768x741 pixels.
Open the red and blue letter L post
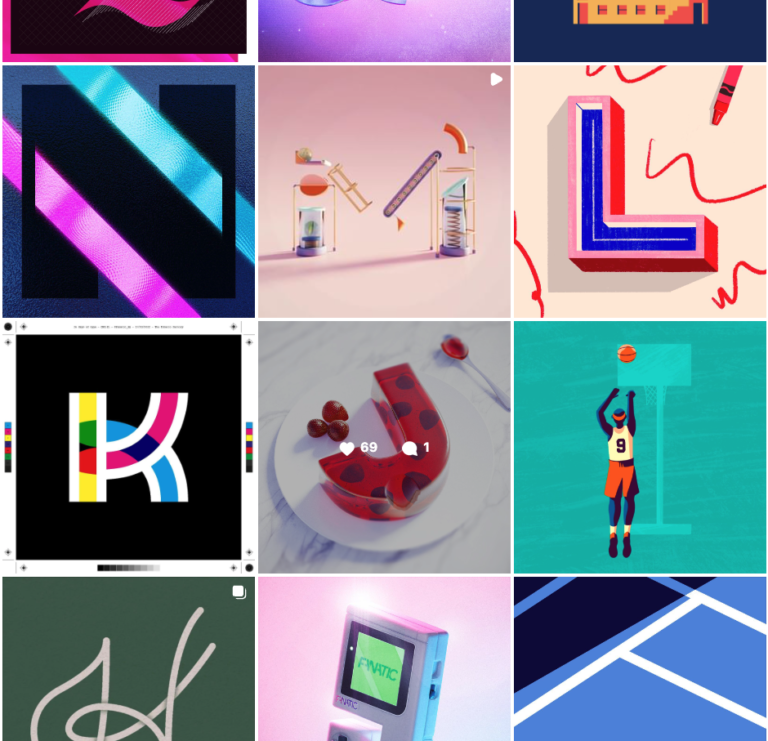[640, 191]
